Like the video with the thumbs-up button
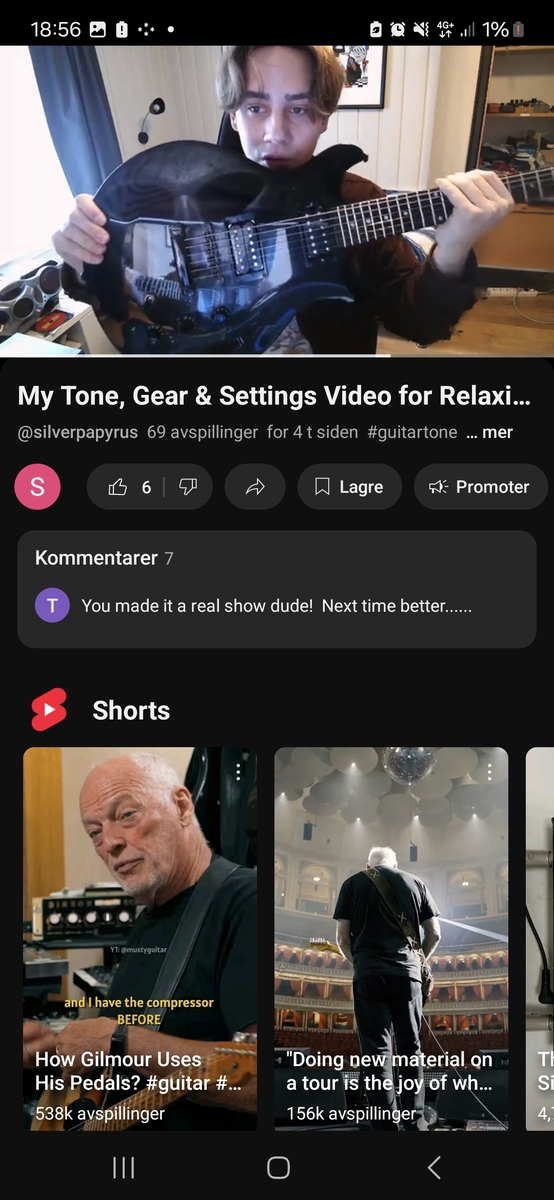 coord(129,487)
